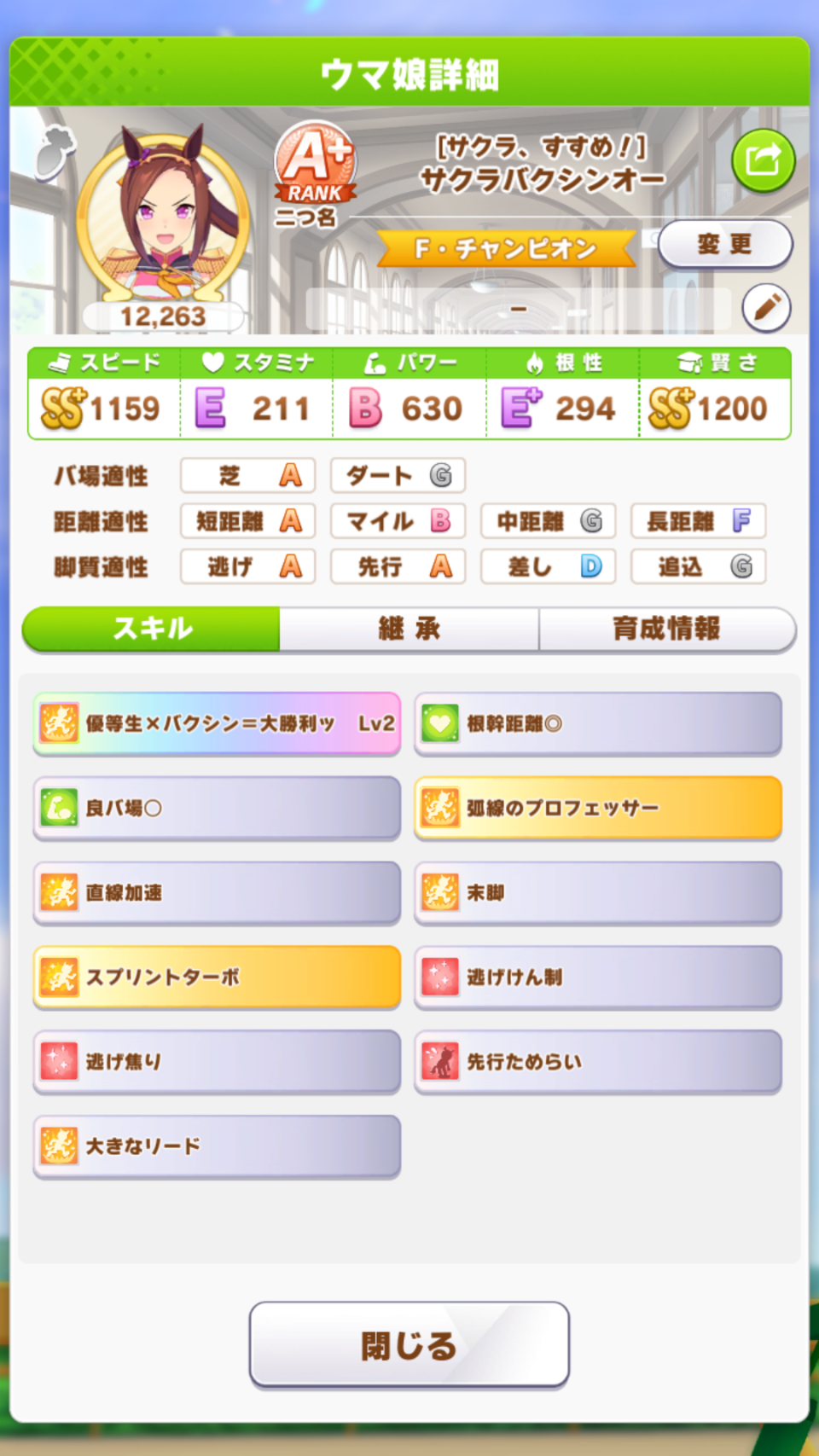Image resolution: width=819 pixels, height=1456 pixels.
Task: Select the スキル tab
Action: (x=152, y=629)
